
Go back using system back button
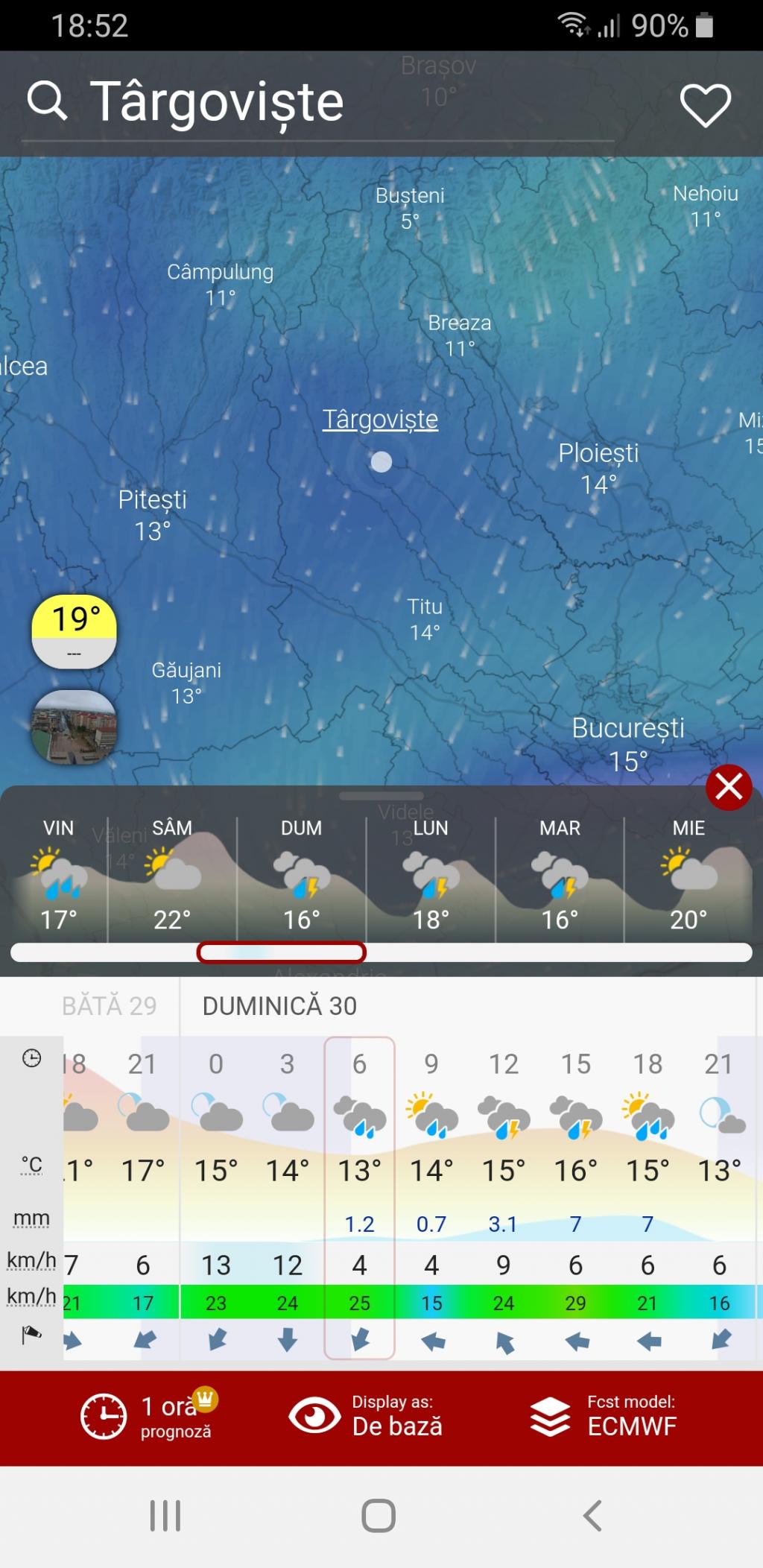click(592, 1516)
